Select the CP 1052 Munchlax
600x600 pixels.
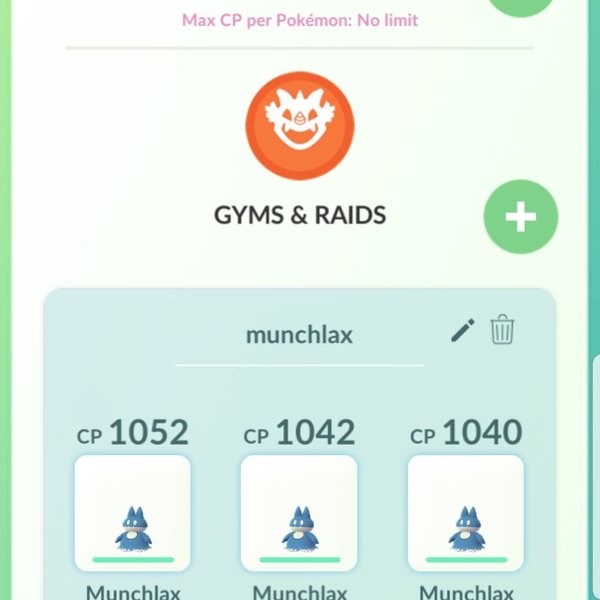[132, 513]
